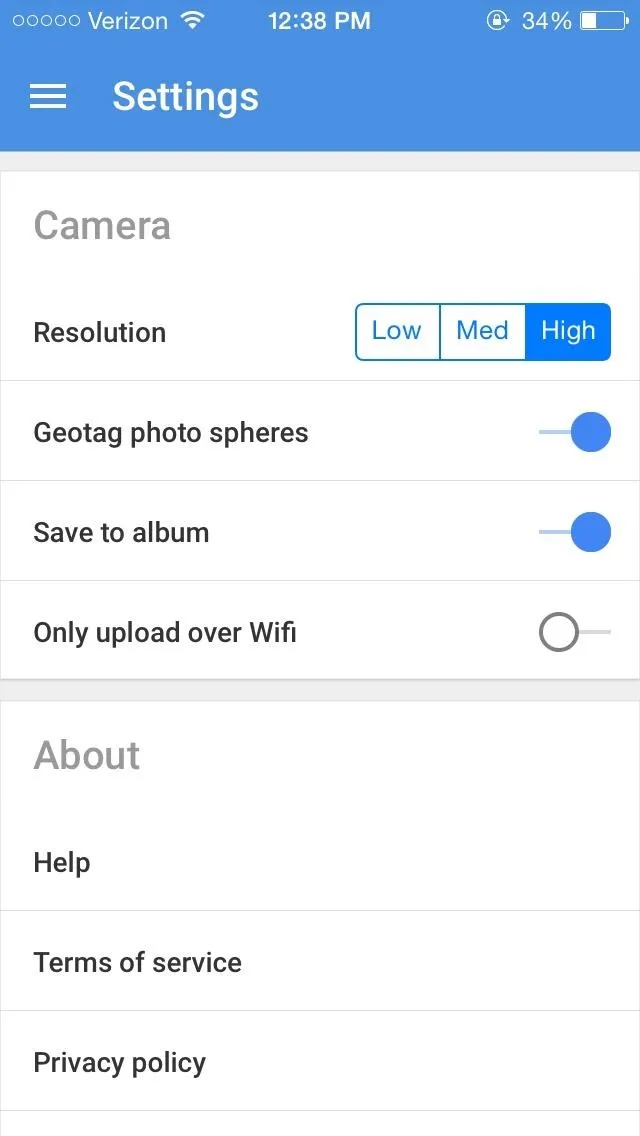The image size is (640, 1136).
Task: Open Privacy policy
Action: tap(320, 1061)
